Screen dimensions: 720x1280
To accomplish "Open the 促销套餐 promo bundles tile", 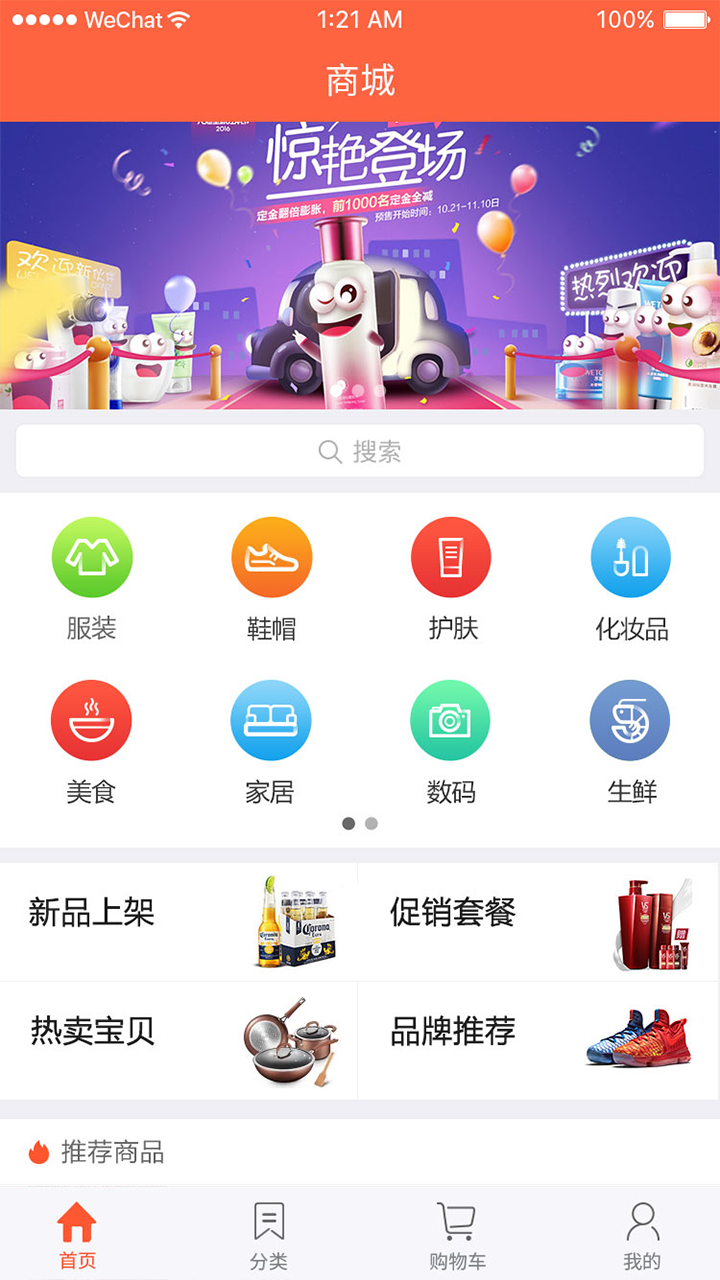I will 538,922.
